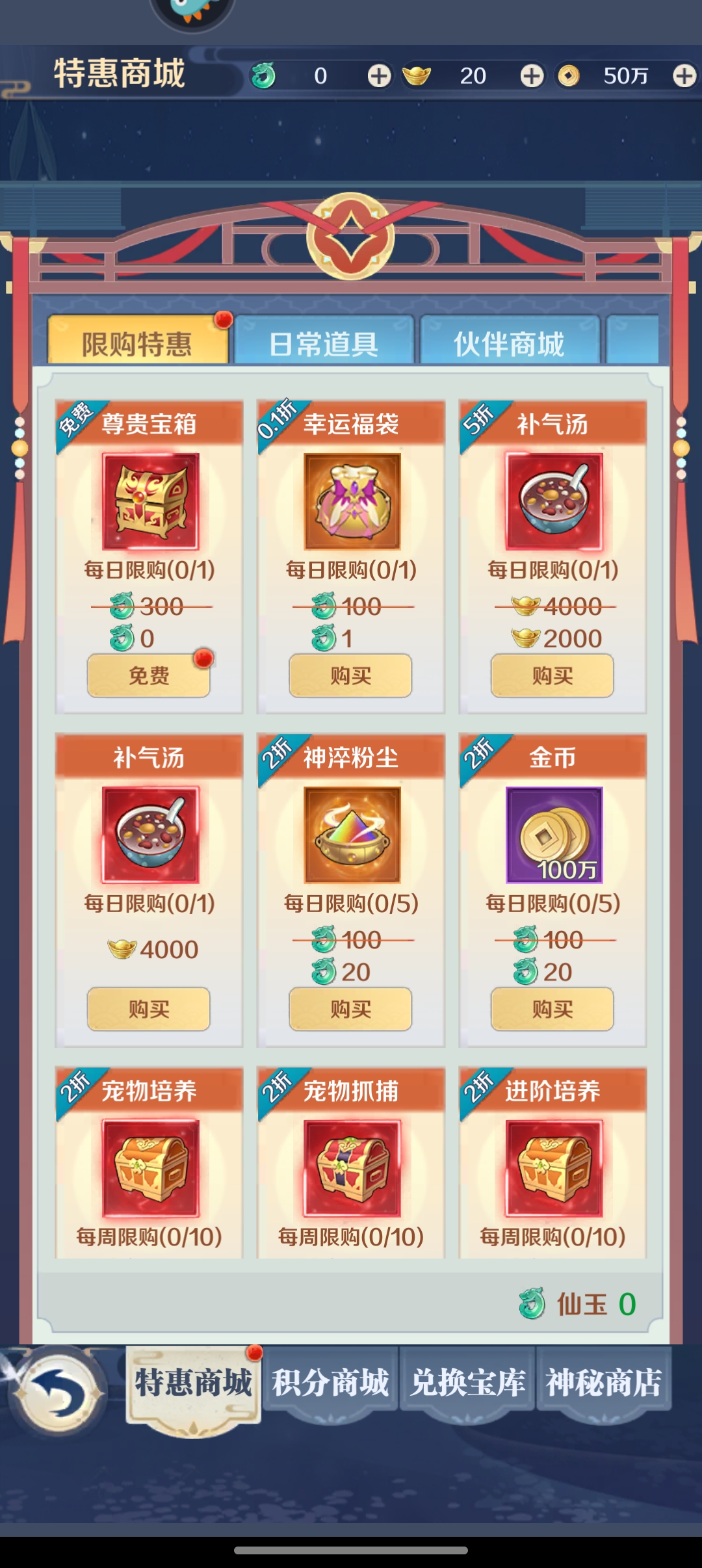
Task: Buy the 补气汤 priced at 4000 ingots
Action: coord(149,1009)
